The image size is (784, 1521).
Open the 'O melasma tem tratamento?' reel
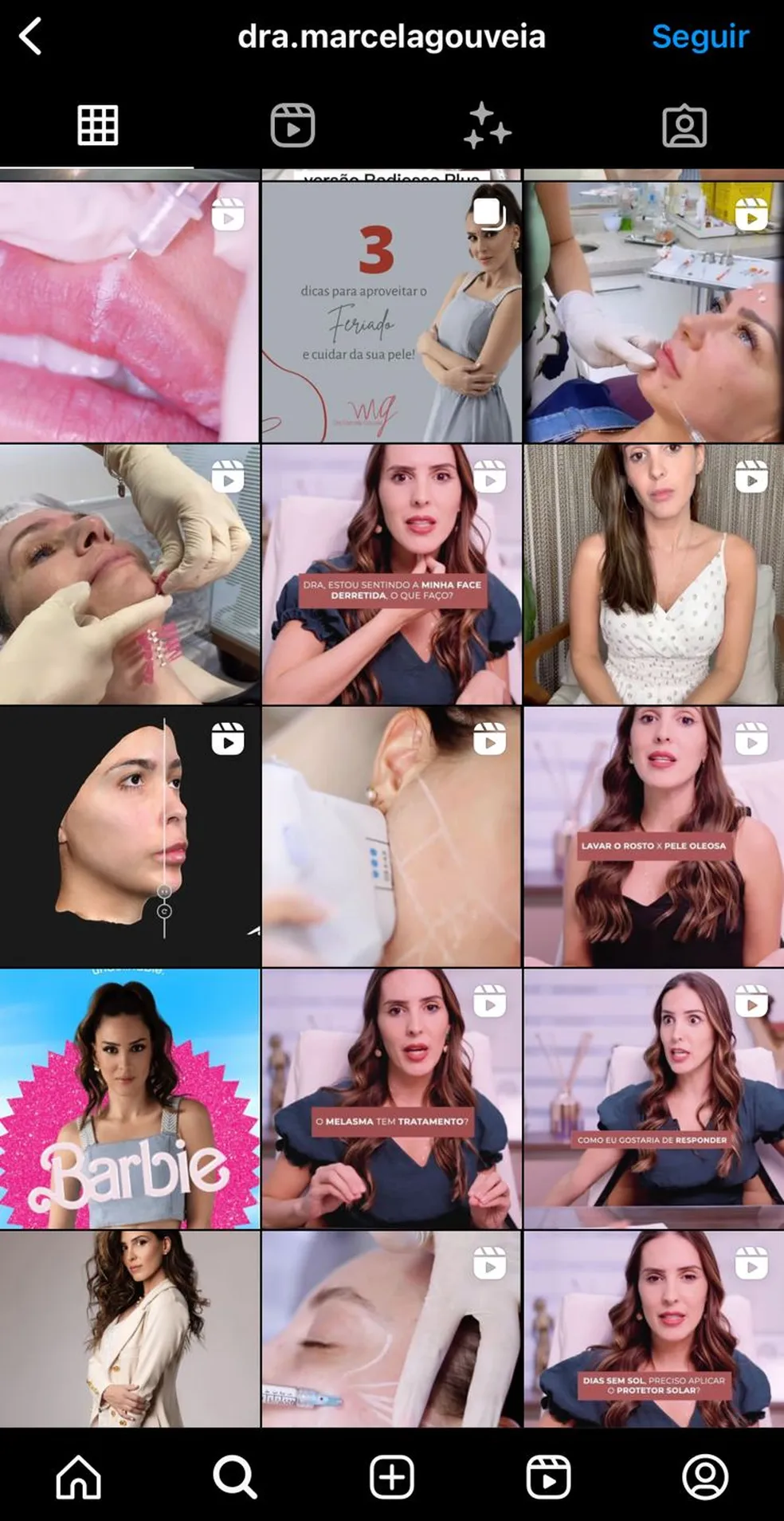391,1098
